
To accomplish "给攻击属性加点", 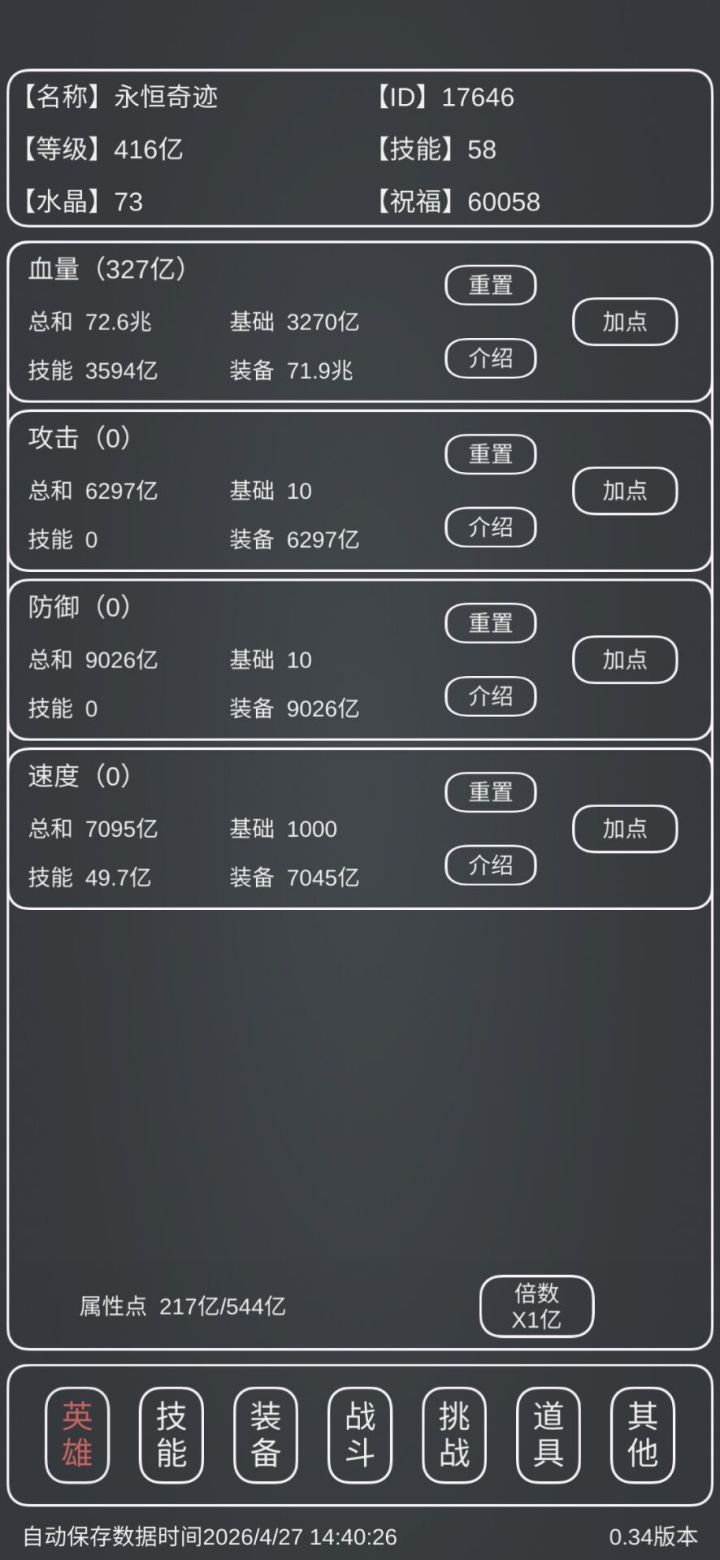I will tap(624, 491).
